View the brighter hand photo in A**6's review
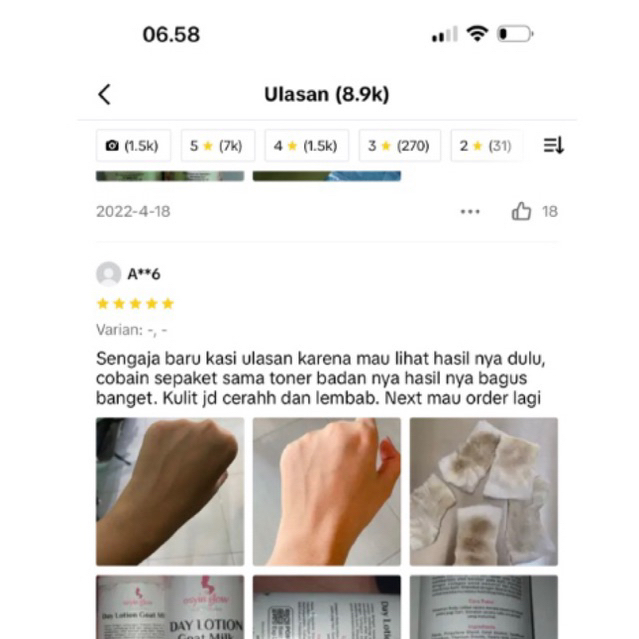Viewport: 639px width, 639px height. [326, 491]
